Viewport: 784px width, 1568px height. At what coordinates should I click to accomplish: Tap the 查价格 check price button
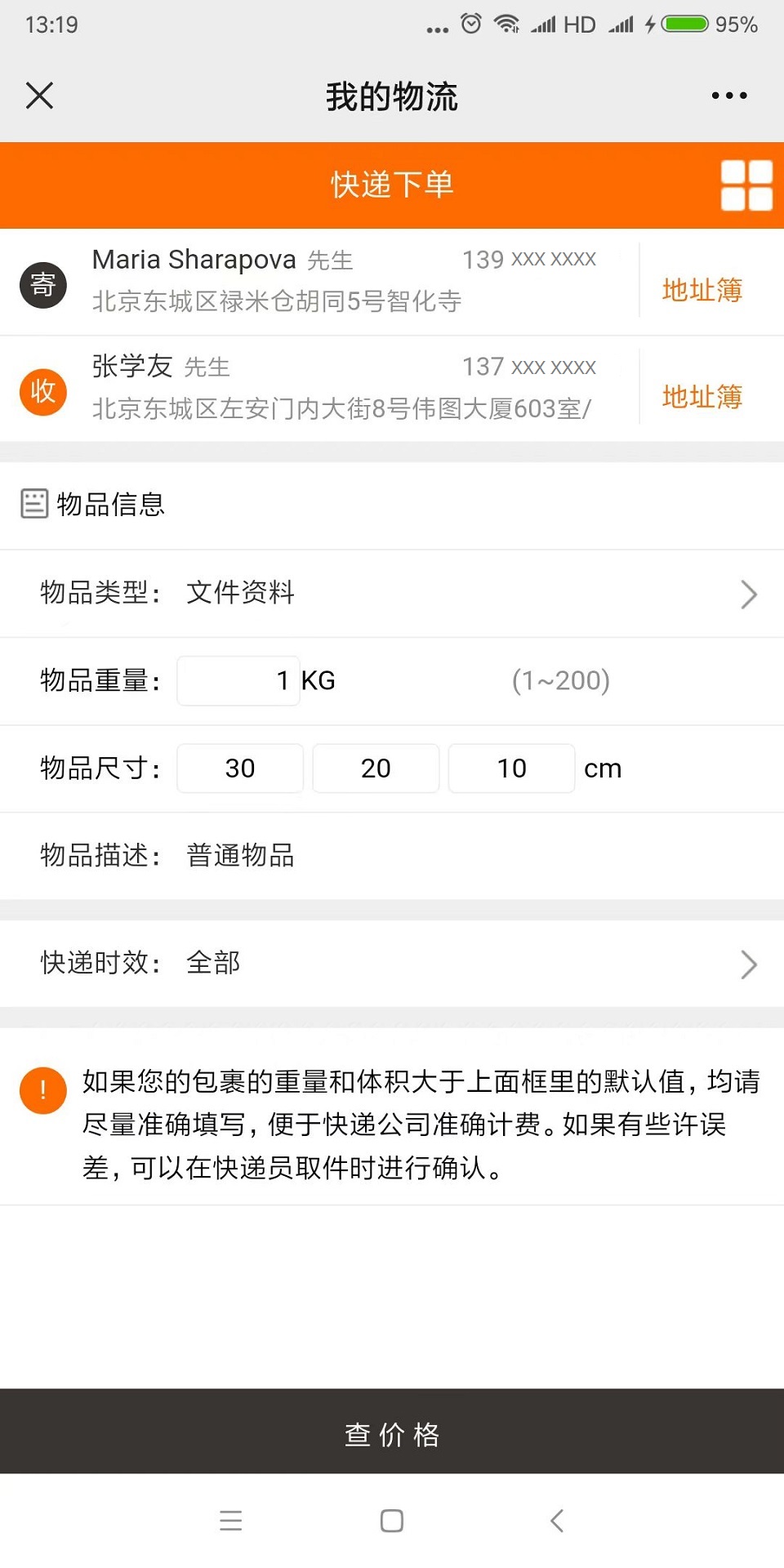[x=391, y=1433]
